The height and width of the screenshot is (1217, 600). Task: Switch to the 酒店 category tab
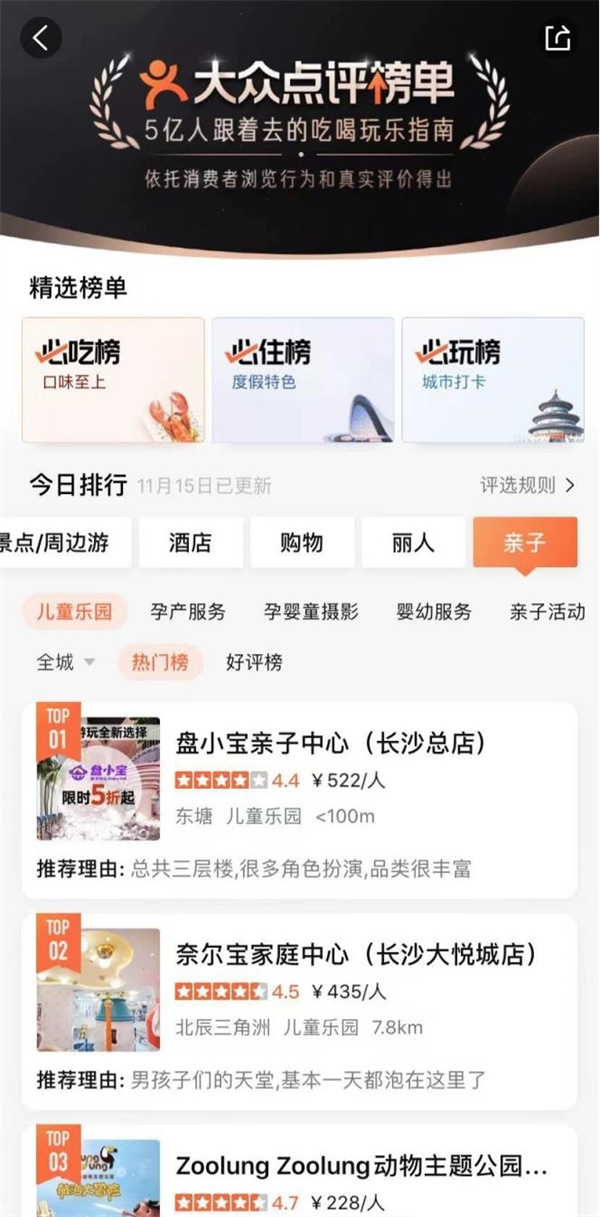(x=190, y=543)
